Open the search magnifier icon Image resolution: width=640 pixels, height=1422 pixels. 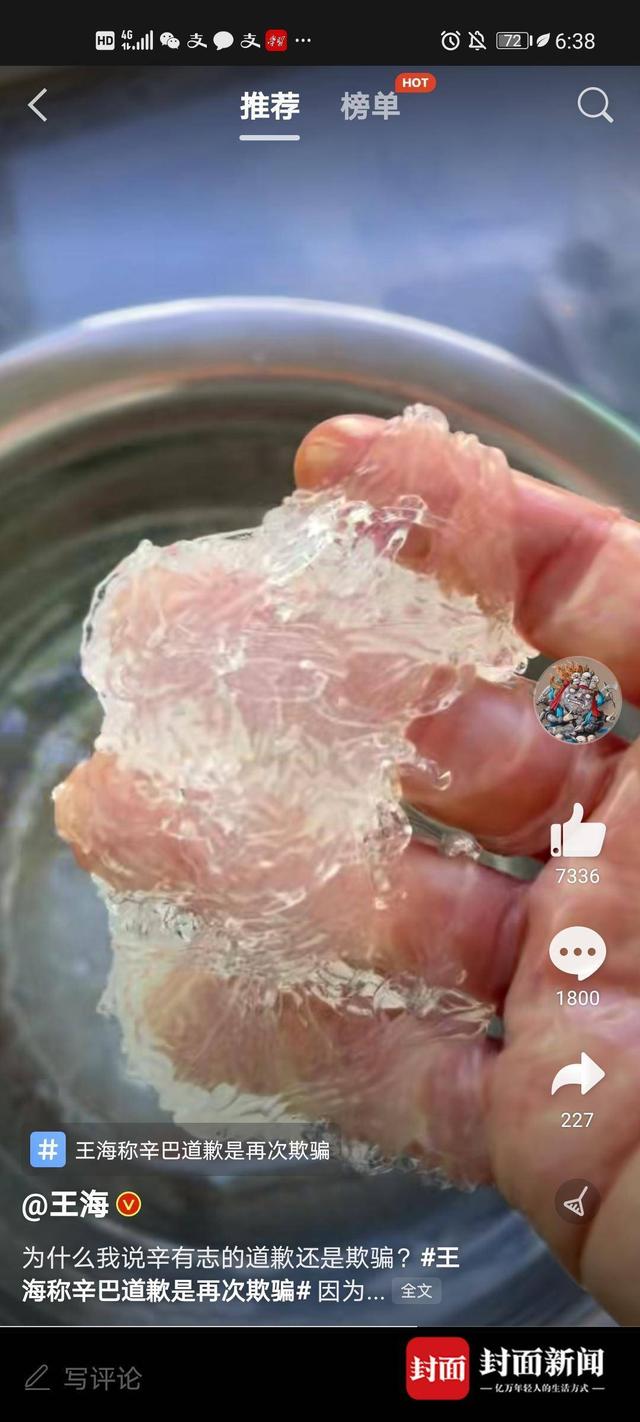coord(594,105)
